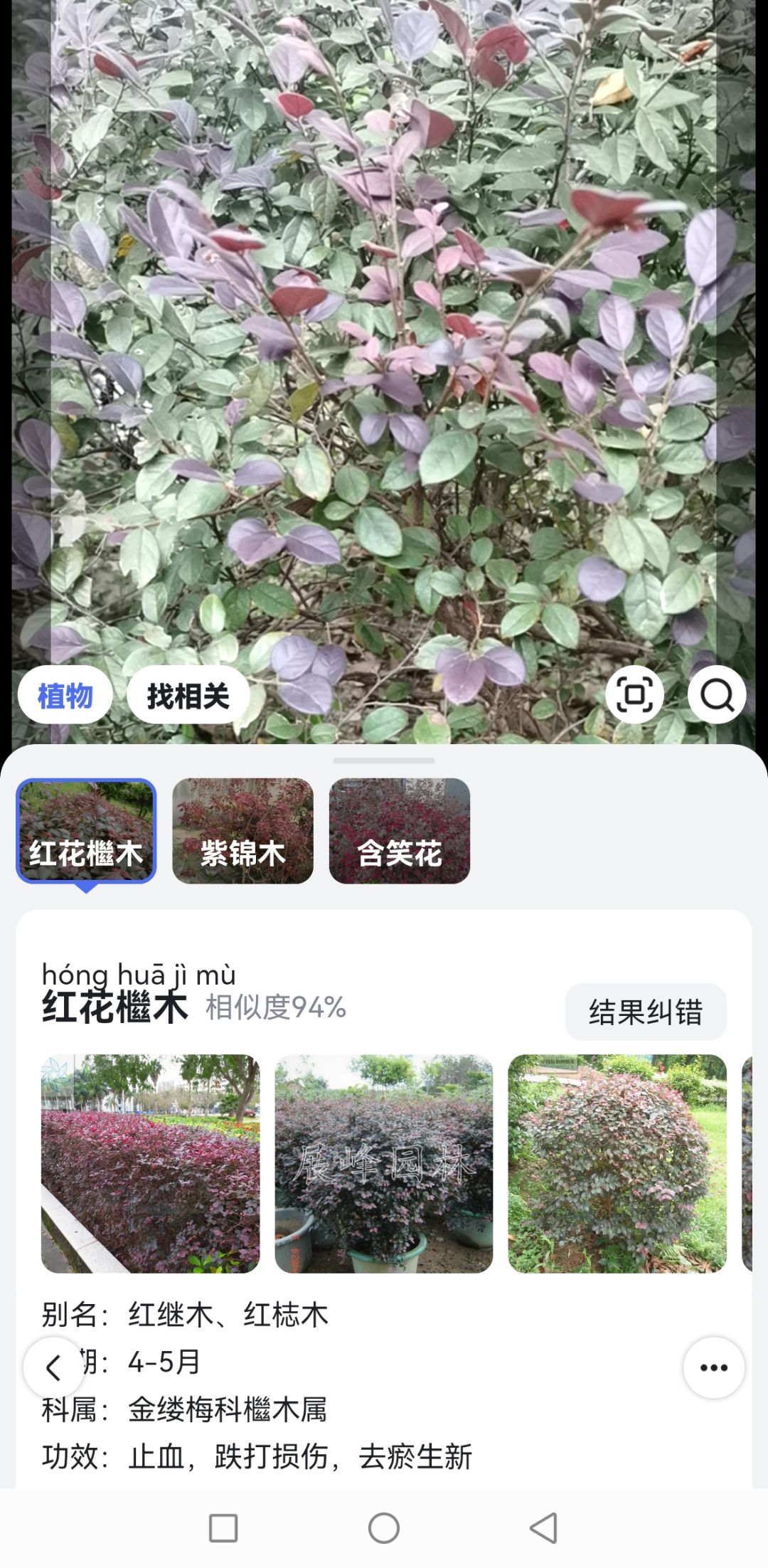Open the scan frame icon
The width and height of the screenshot is (768, 1568).
pyautogui.click(x=634, y=694)
